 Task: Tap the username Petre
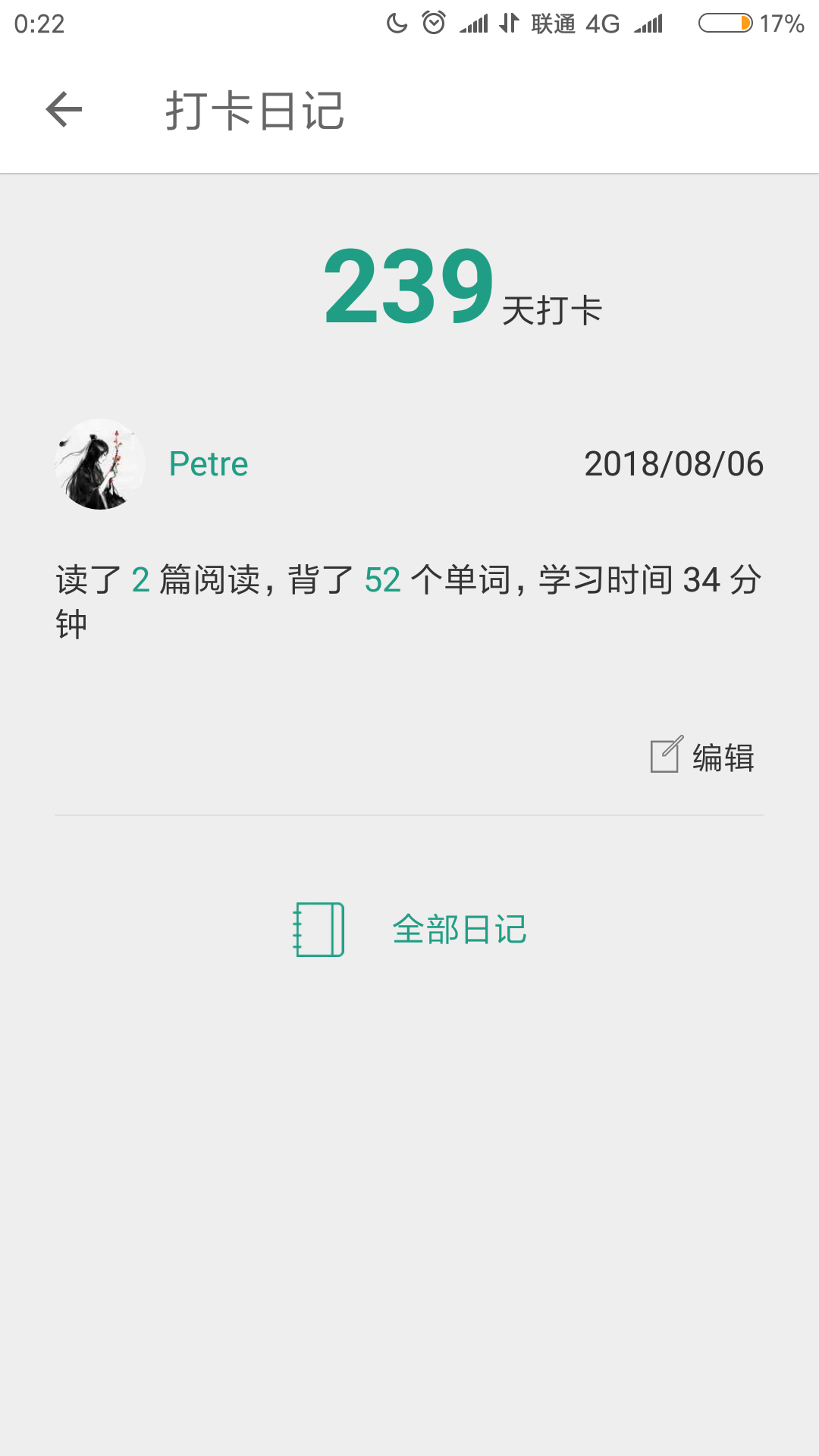click(209, 464)
